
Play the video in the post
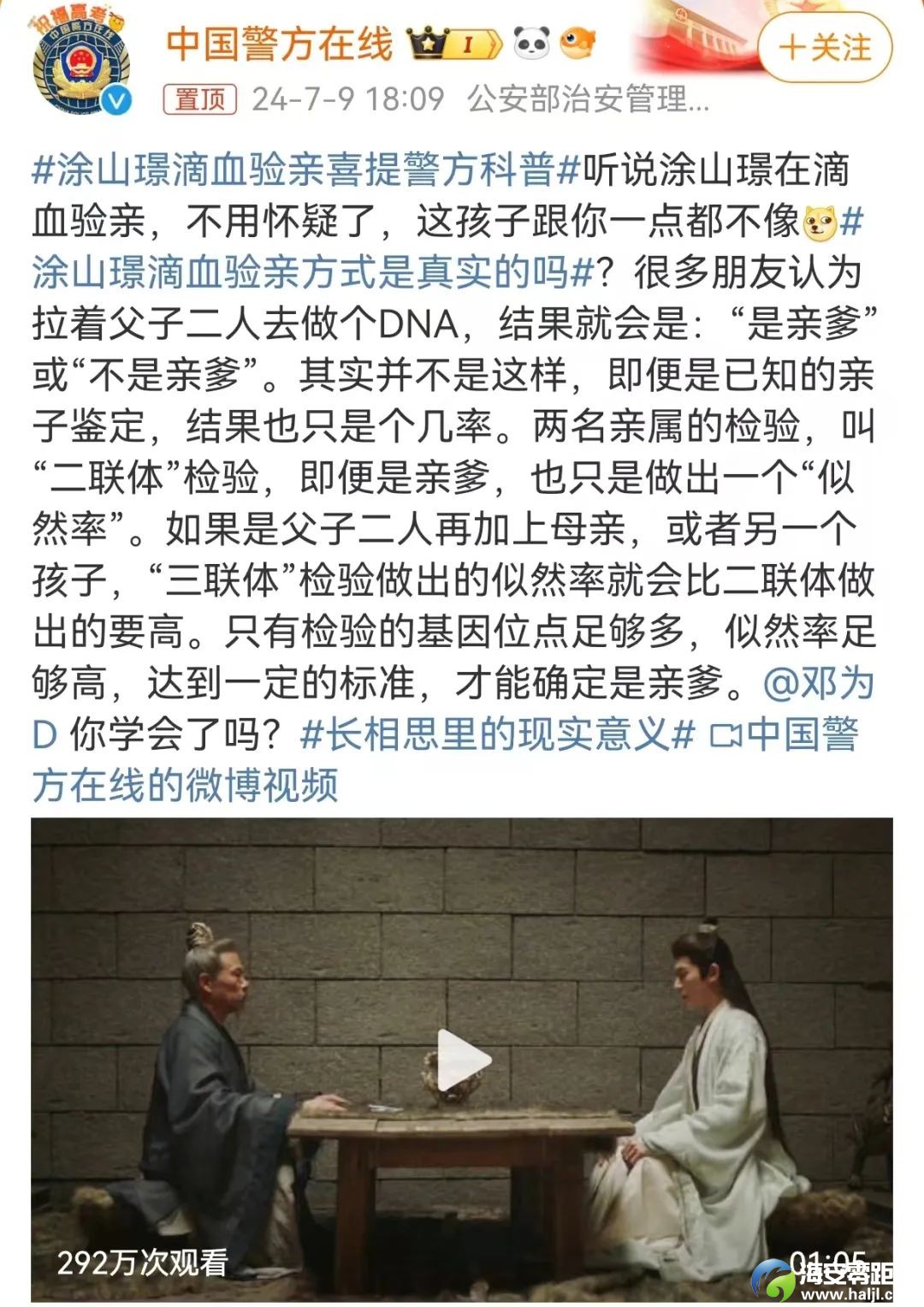tap(462, 1060)
